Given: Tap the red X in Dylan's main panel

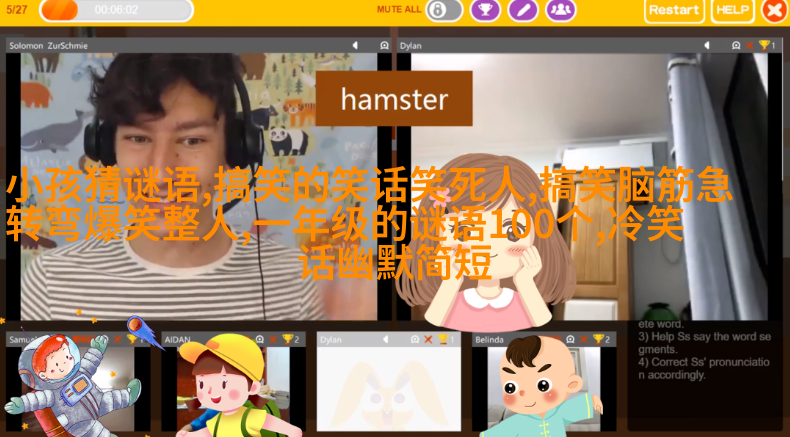Looking at the screenshot, I should pyautogui.click(x=749, y=45).
